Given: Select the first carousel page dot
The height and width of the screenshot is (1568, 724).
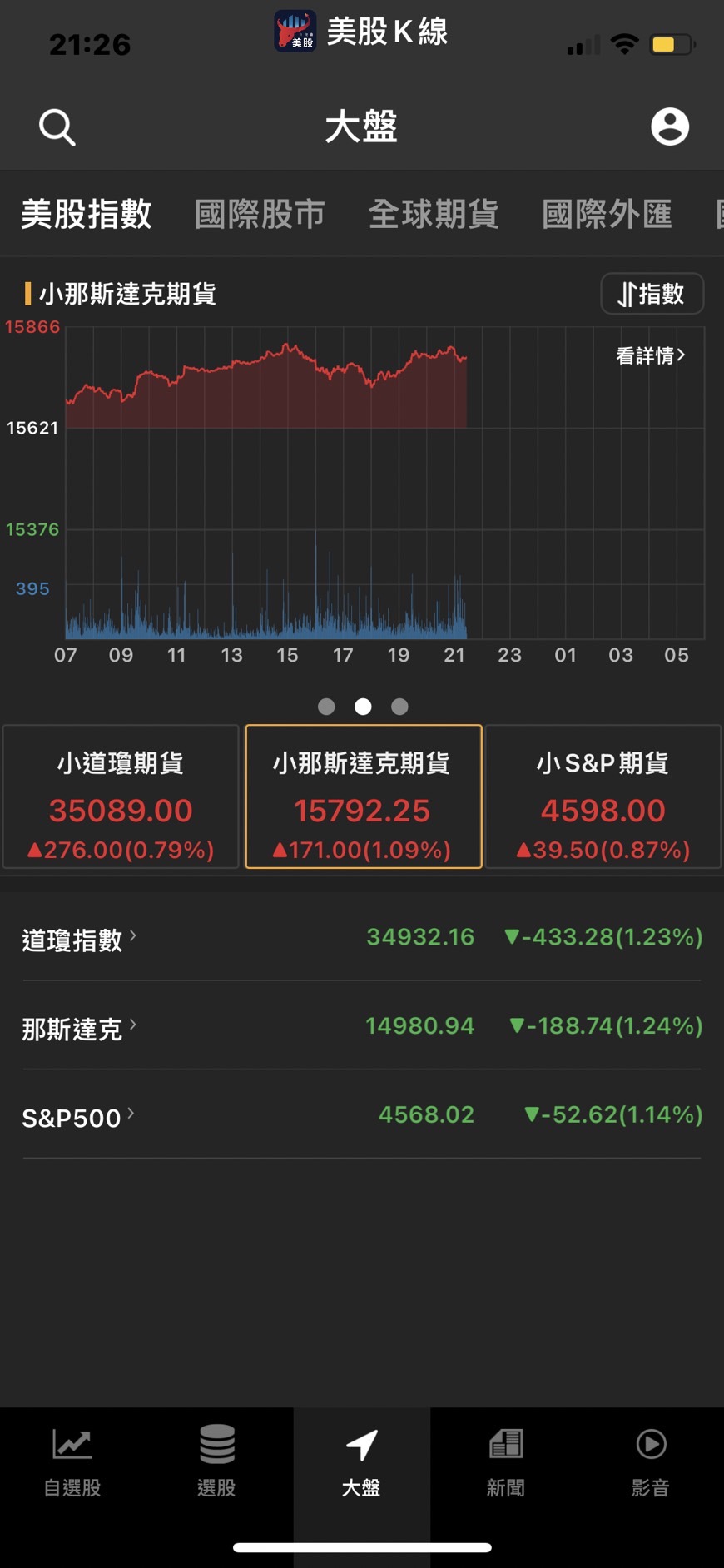Looking at the screenshot, I should (325, 707).
